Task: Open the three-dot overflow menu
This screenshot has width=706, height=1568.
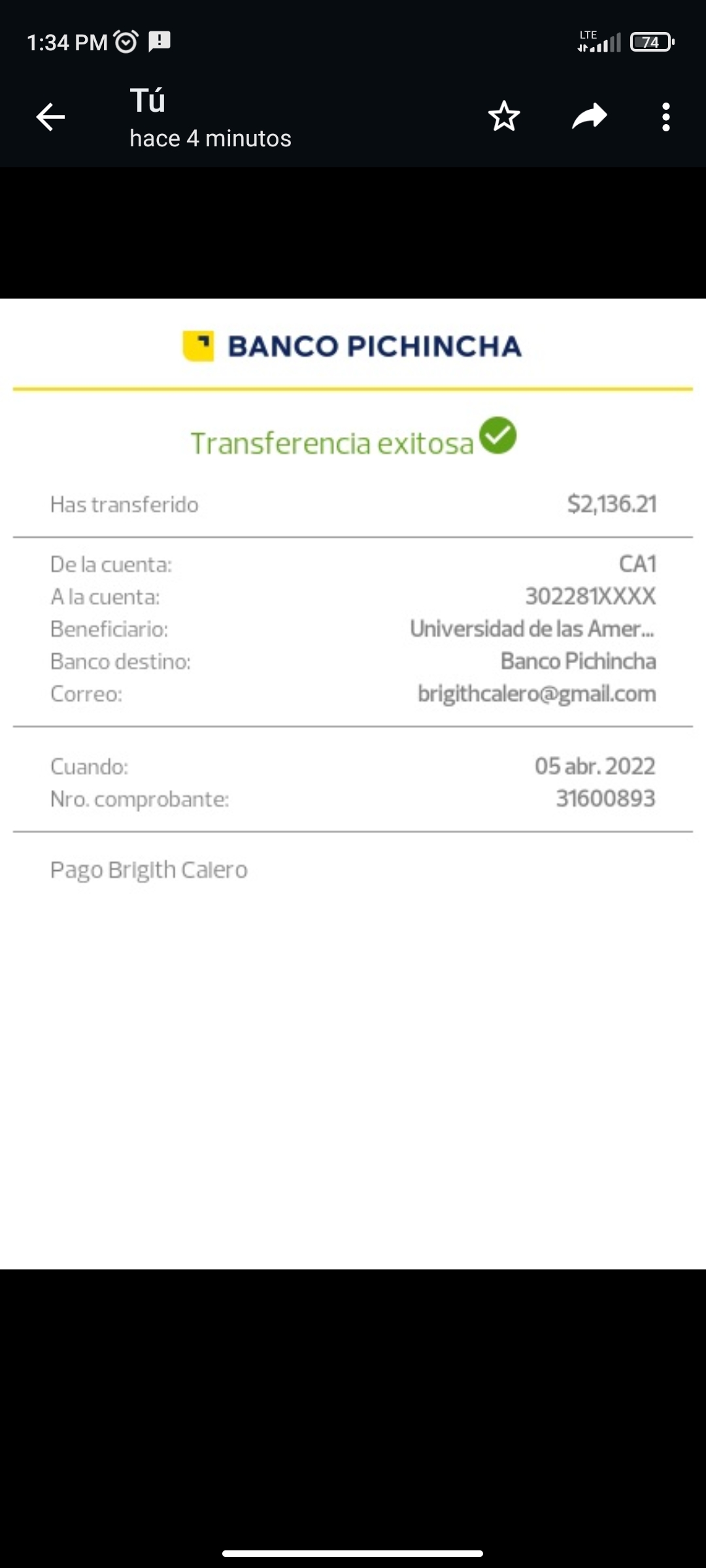Action: pyautogui.click(x=665, y=118)
